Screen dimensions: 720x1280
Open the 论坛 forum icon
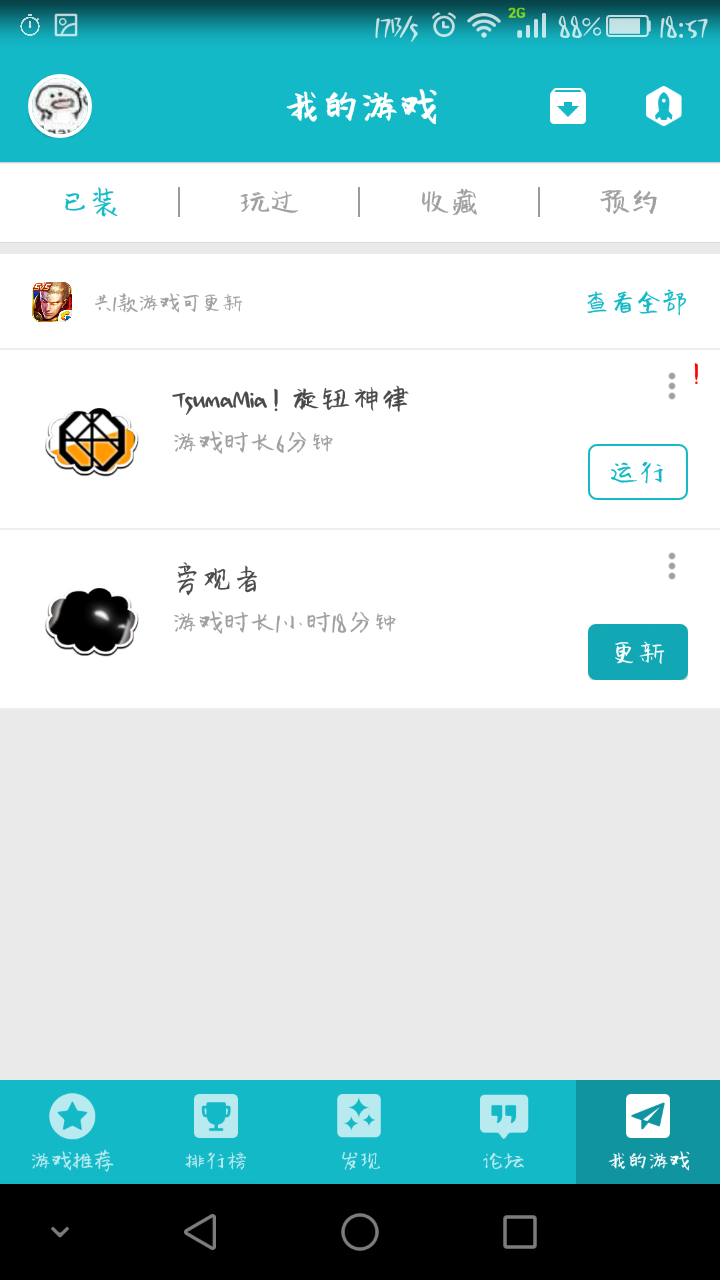coord(503,1130)
